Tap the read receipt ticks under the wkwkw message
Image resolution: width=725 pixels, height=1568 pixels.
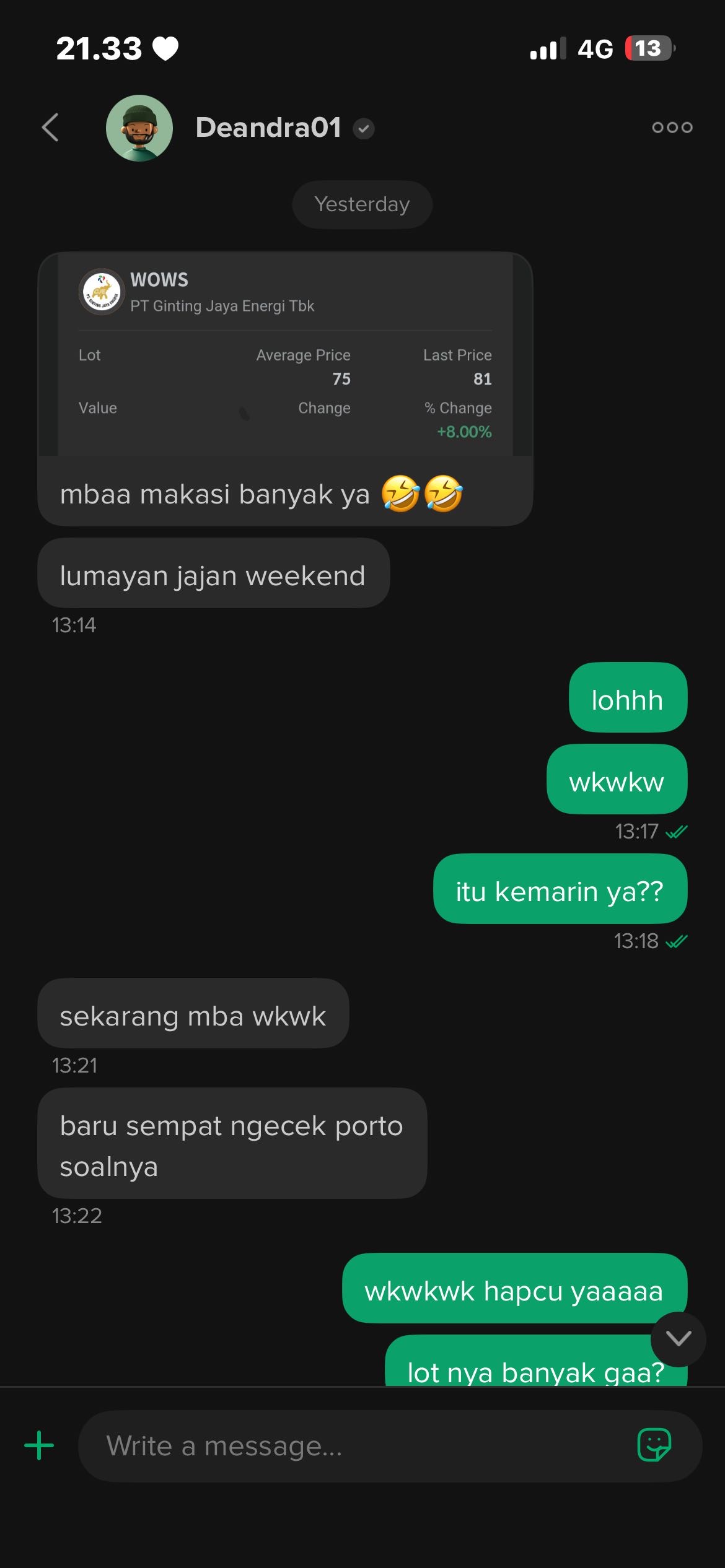tap(677, 832)
